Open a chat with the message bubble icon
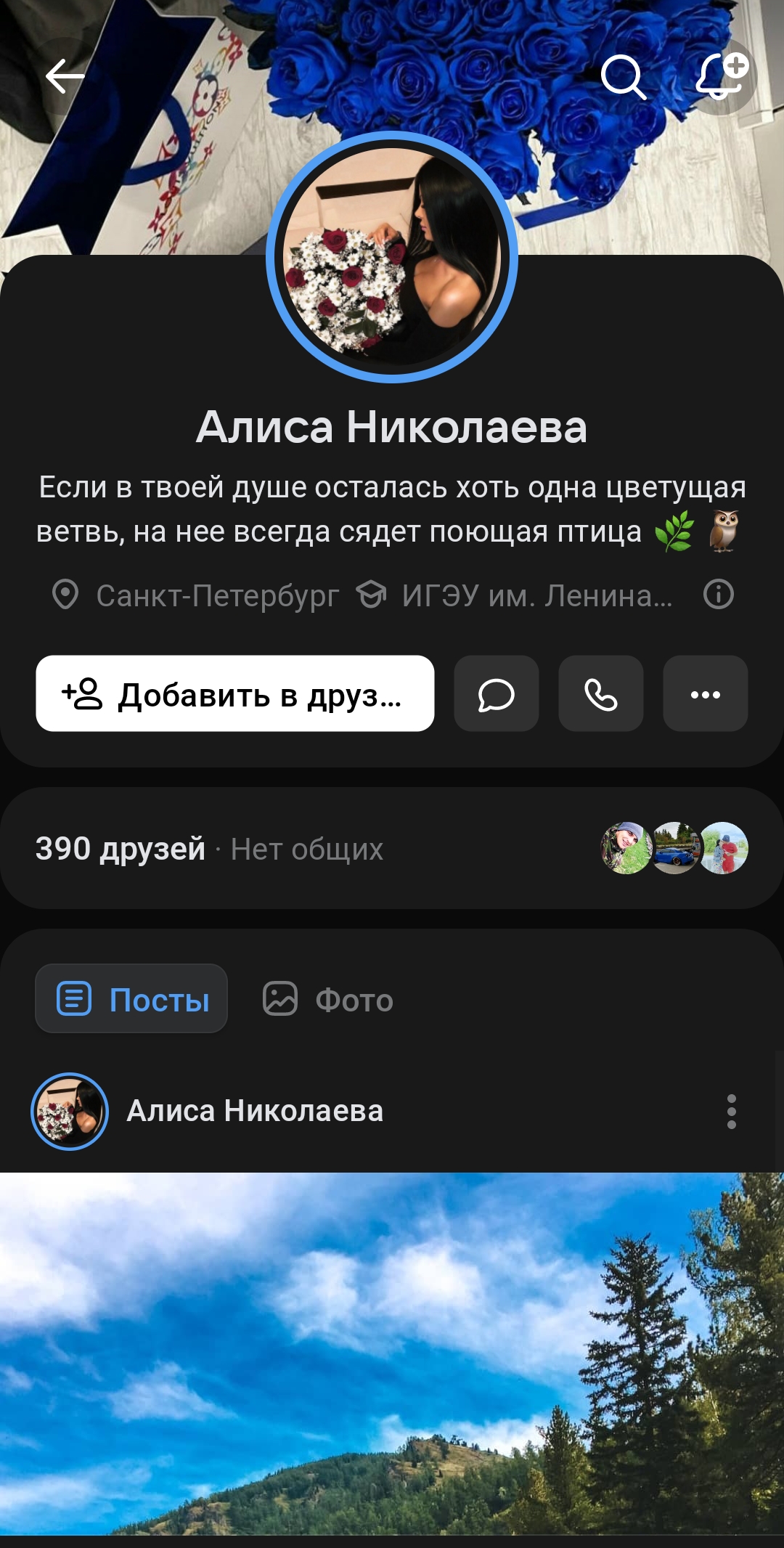Screen dimensions: 784x1548 point(496,694)
